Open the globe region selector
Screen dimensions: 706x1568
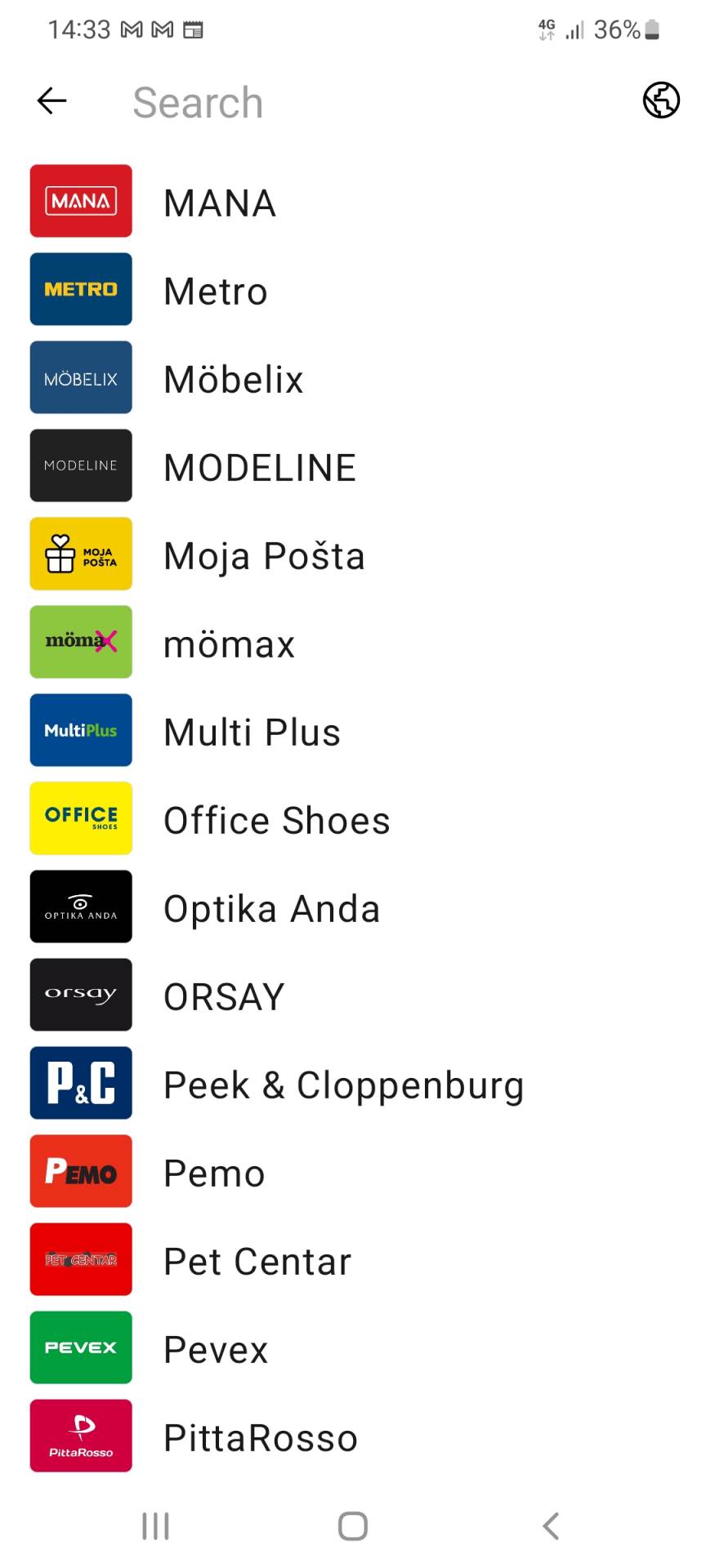(660, 100)
